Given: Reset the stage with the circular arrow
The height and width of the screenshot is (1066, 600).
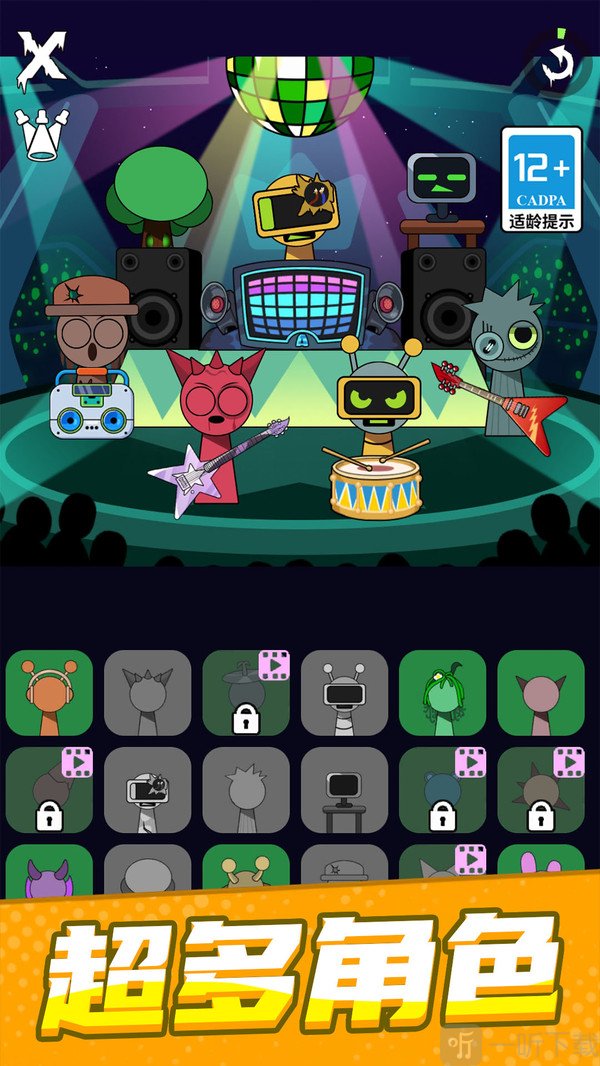Looking at the screenshot, I should (x=556, y=63).
